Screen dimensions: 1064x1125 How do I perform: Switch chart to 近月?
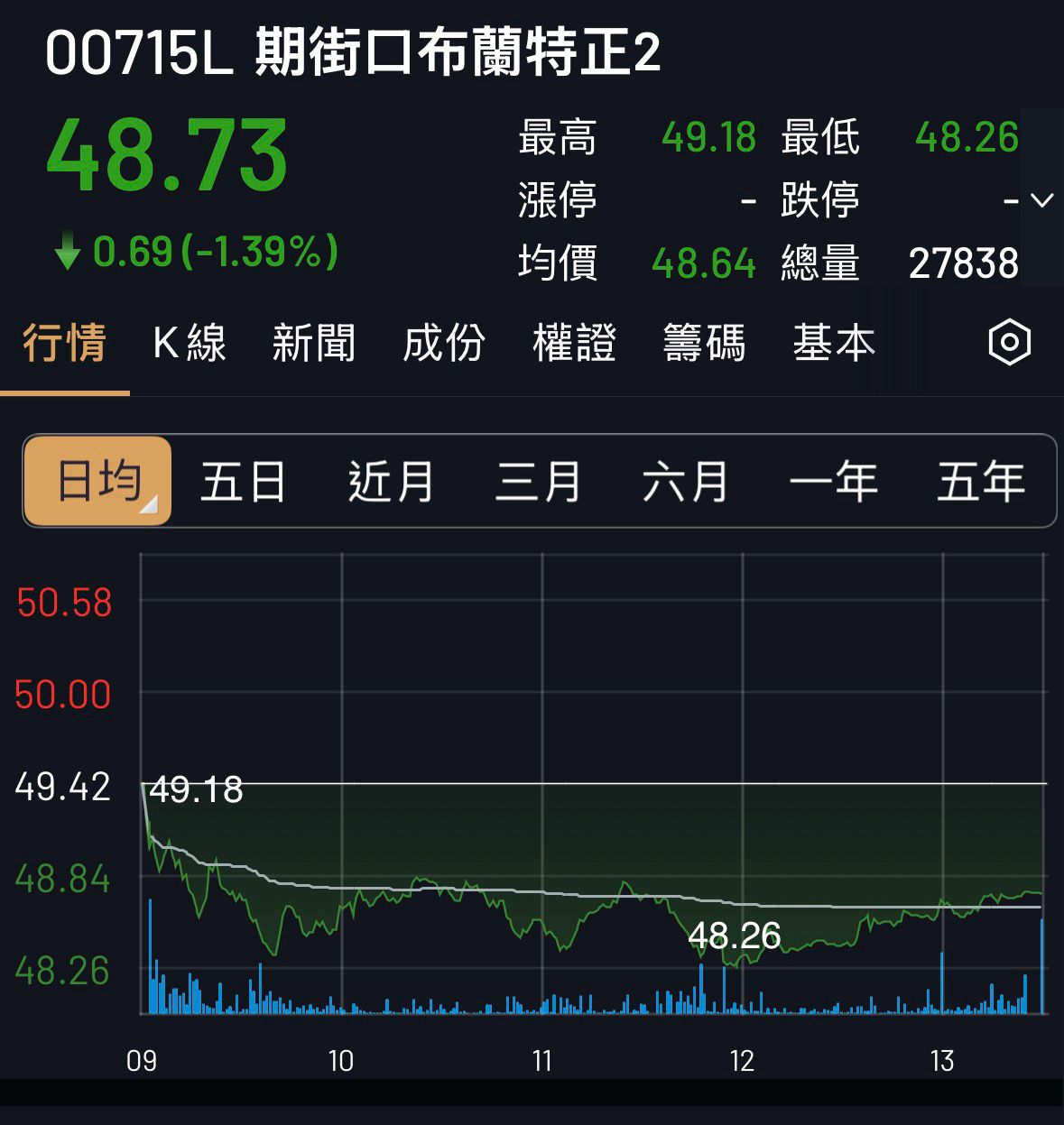[391, 481]
